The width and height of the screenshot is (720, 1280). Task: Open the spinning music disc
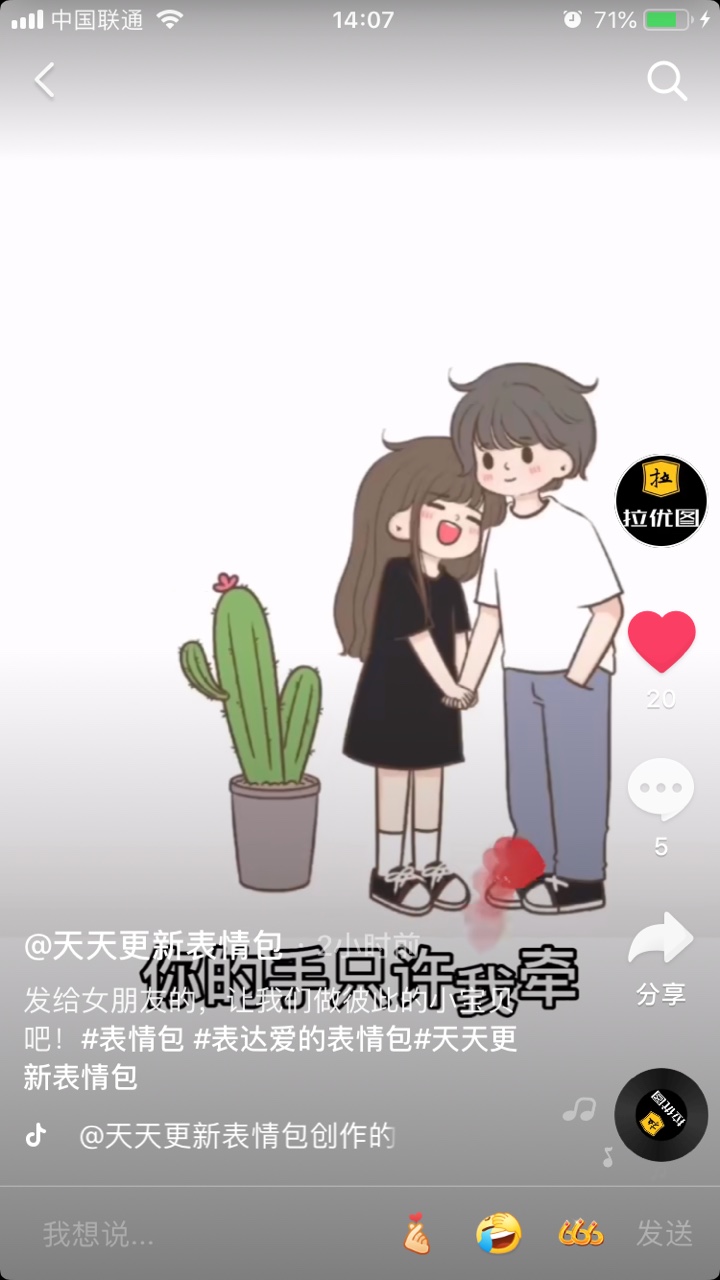pos(660,1115)
